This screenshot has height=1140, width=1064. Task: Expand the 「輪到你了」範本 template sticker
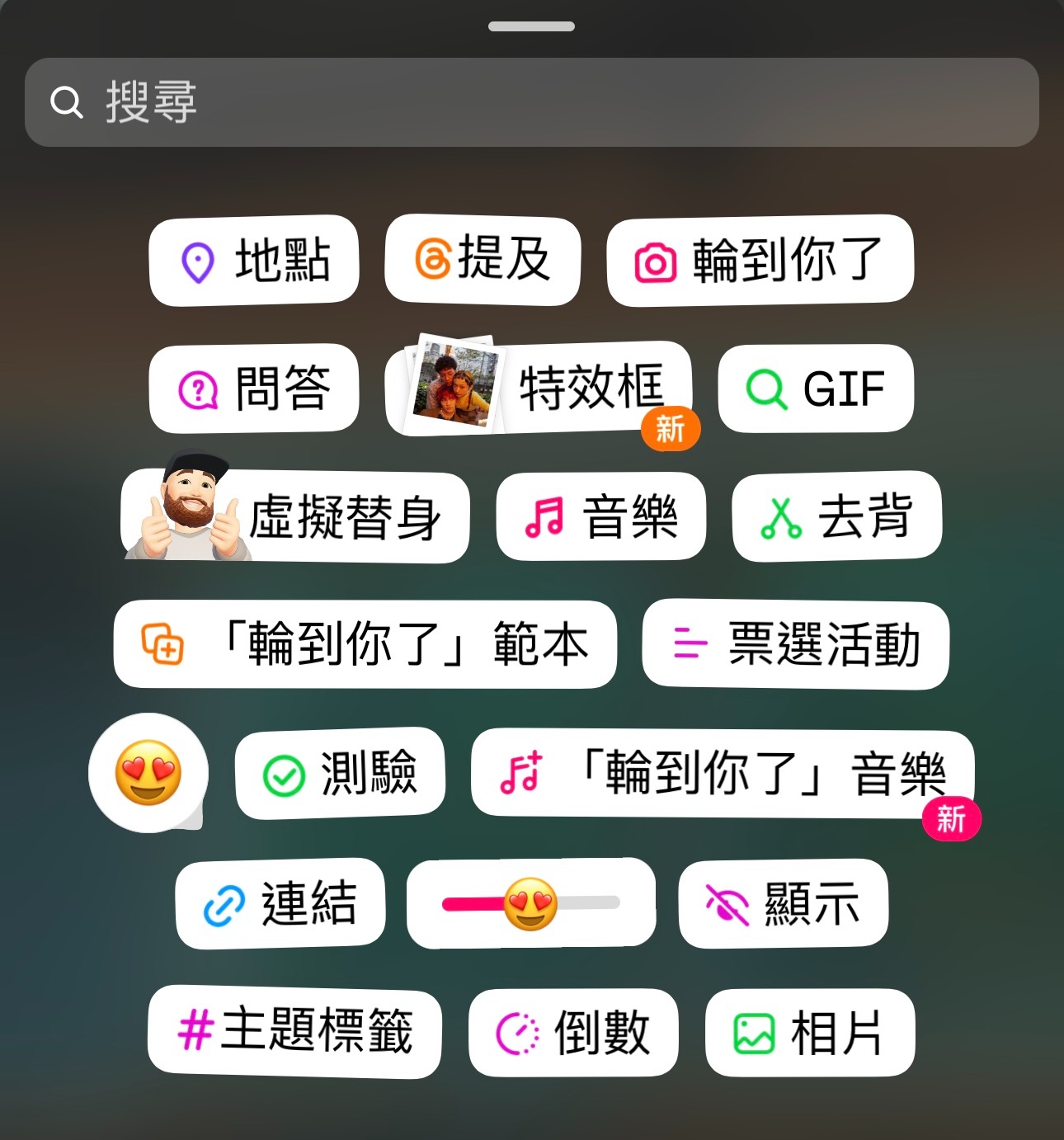coord(364,646)
